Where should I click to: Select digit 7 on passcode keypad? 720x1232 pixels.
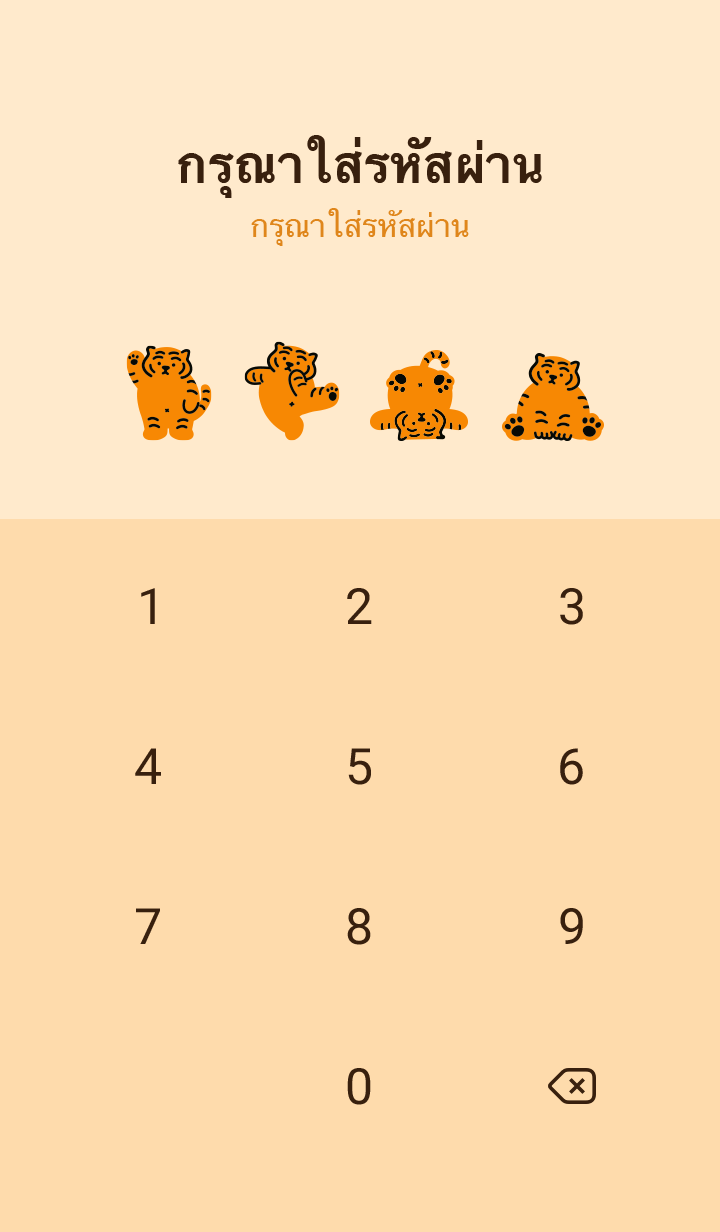(148, 927)
